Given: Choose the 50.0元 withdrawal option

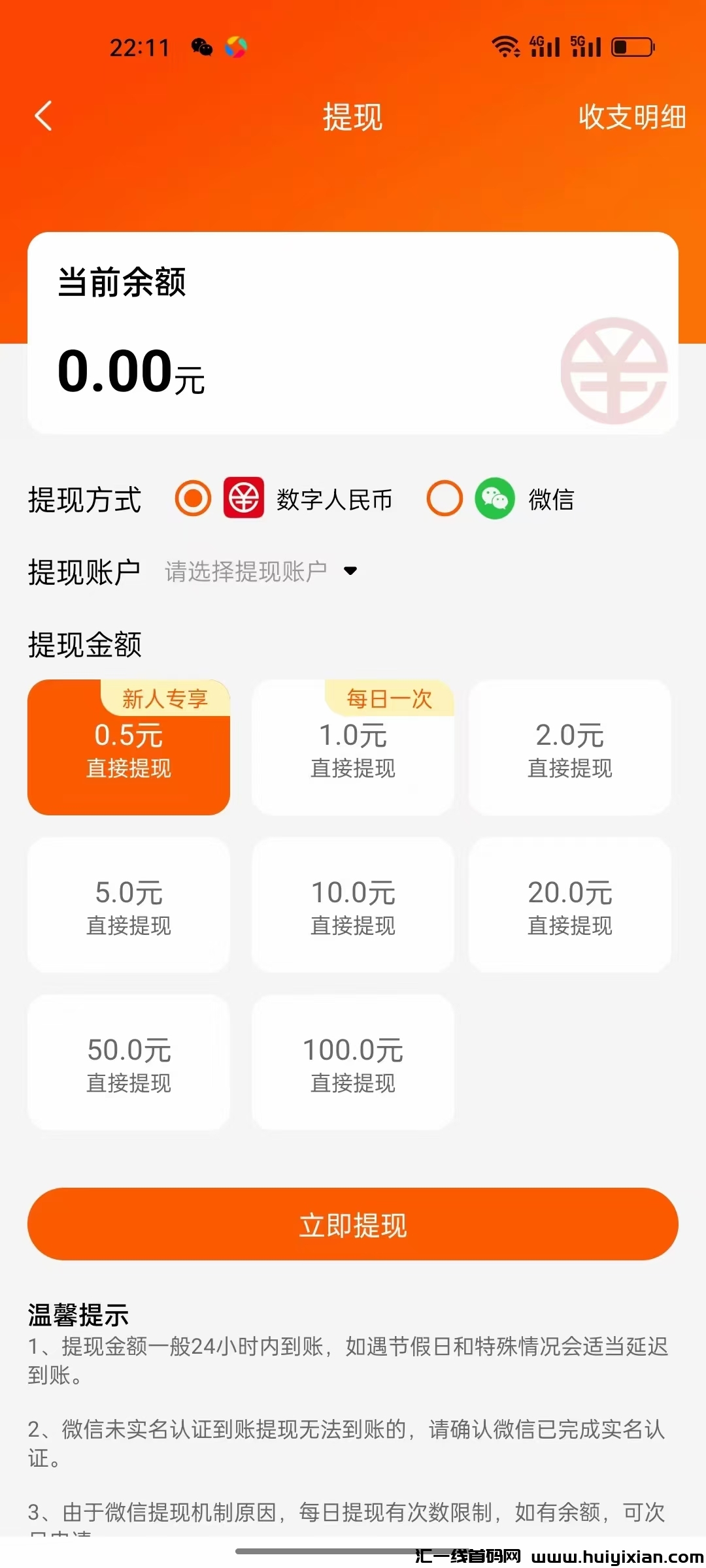Looking at the screenshot, I should (x=129, y=1064).
